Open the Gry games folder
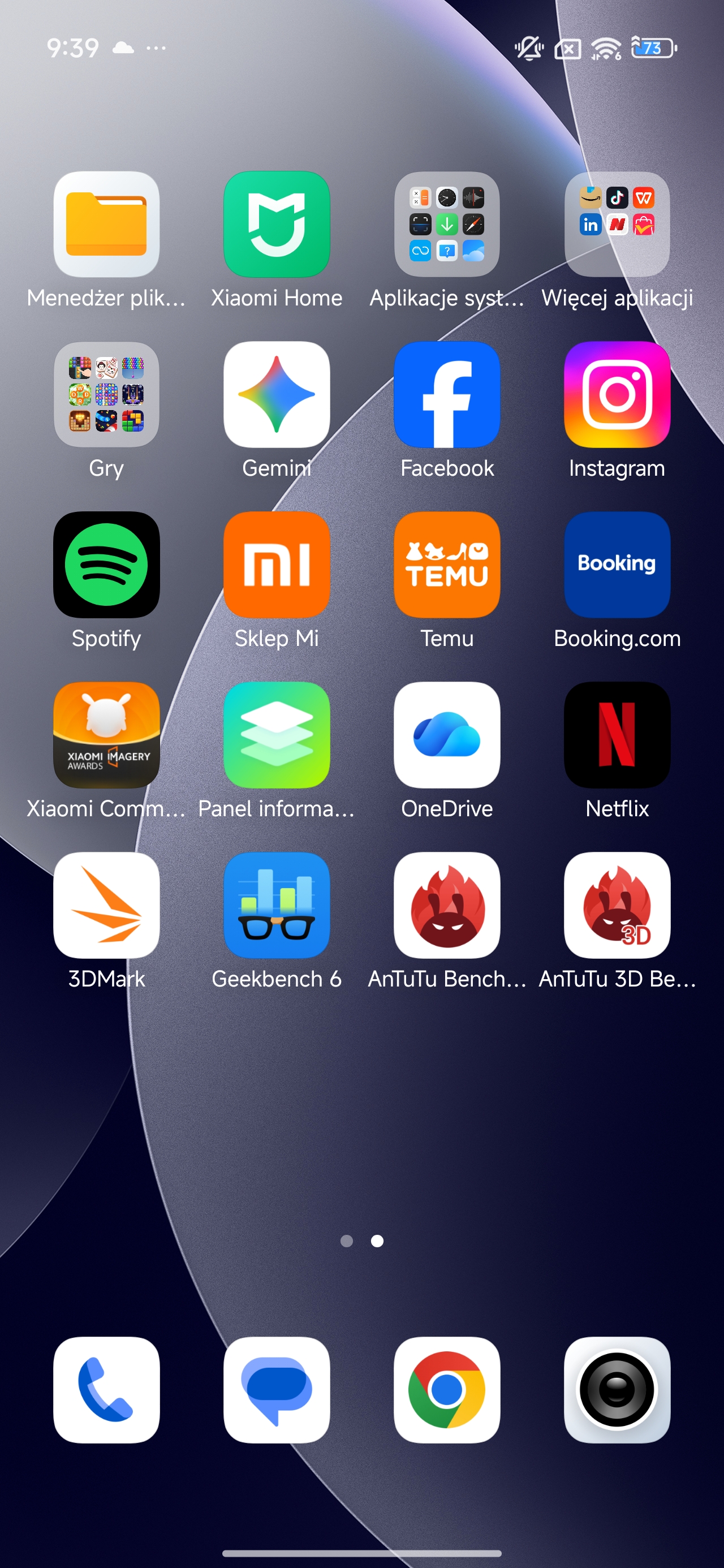Viewport: 724px width, 1568px height. (x=106, y=394)
